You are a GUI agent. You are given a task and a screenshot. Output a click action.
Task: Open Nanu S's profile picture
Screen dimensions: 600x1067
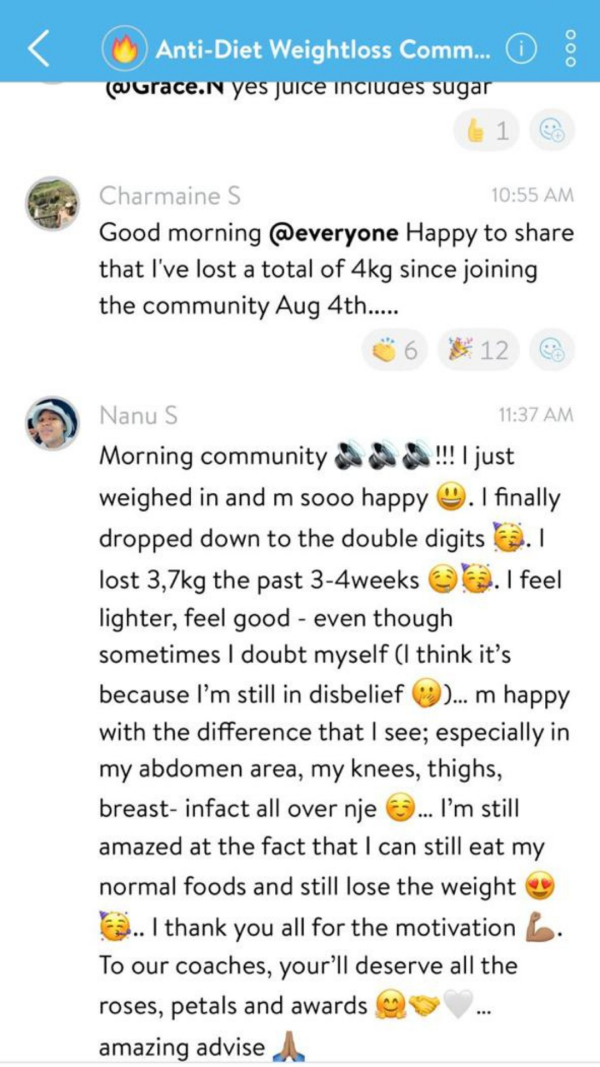pos(51,422)
